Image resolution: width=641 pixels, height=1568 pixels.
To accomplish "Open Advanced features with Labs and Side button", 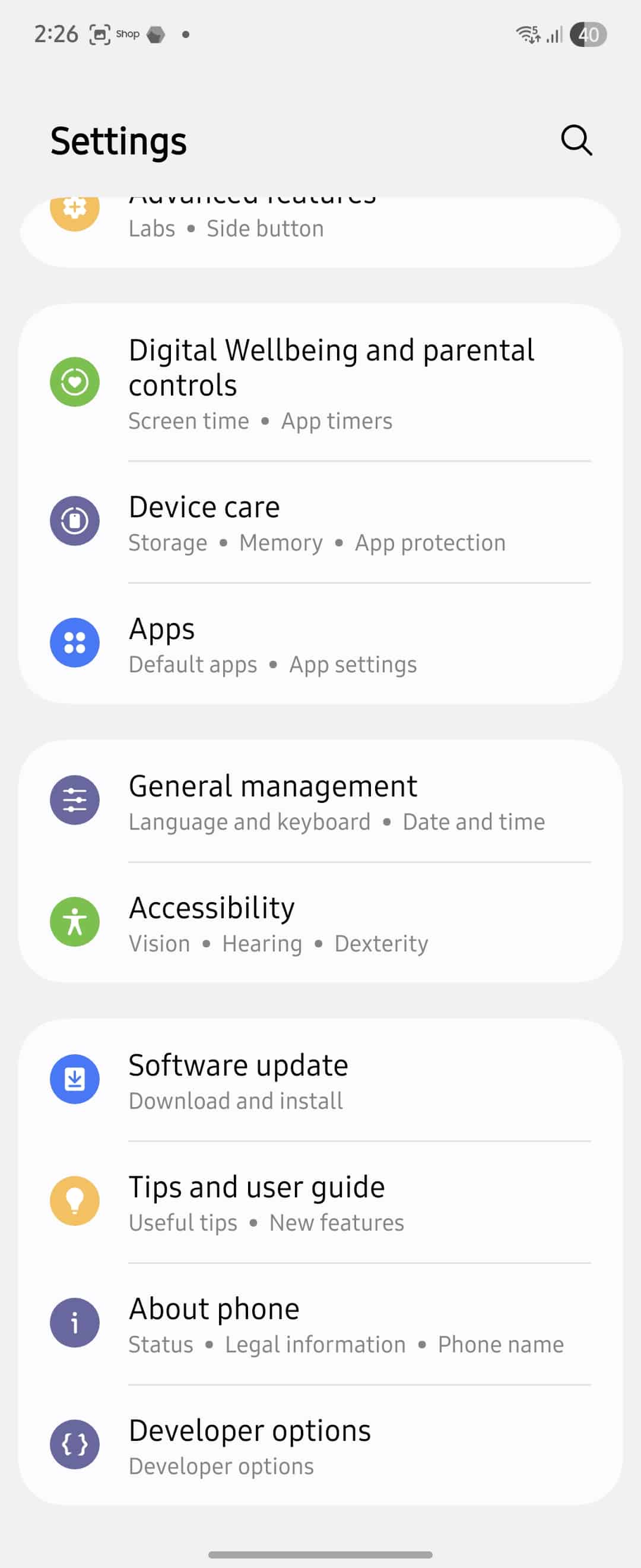I will pos(320,227).
